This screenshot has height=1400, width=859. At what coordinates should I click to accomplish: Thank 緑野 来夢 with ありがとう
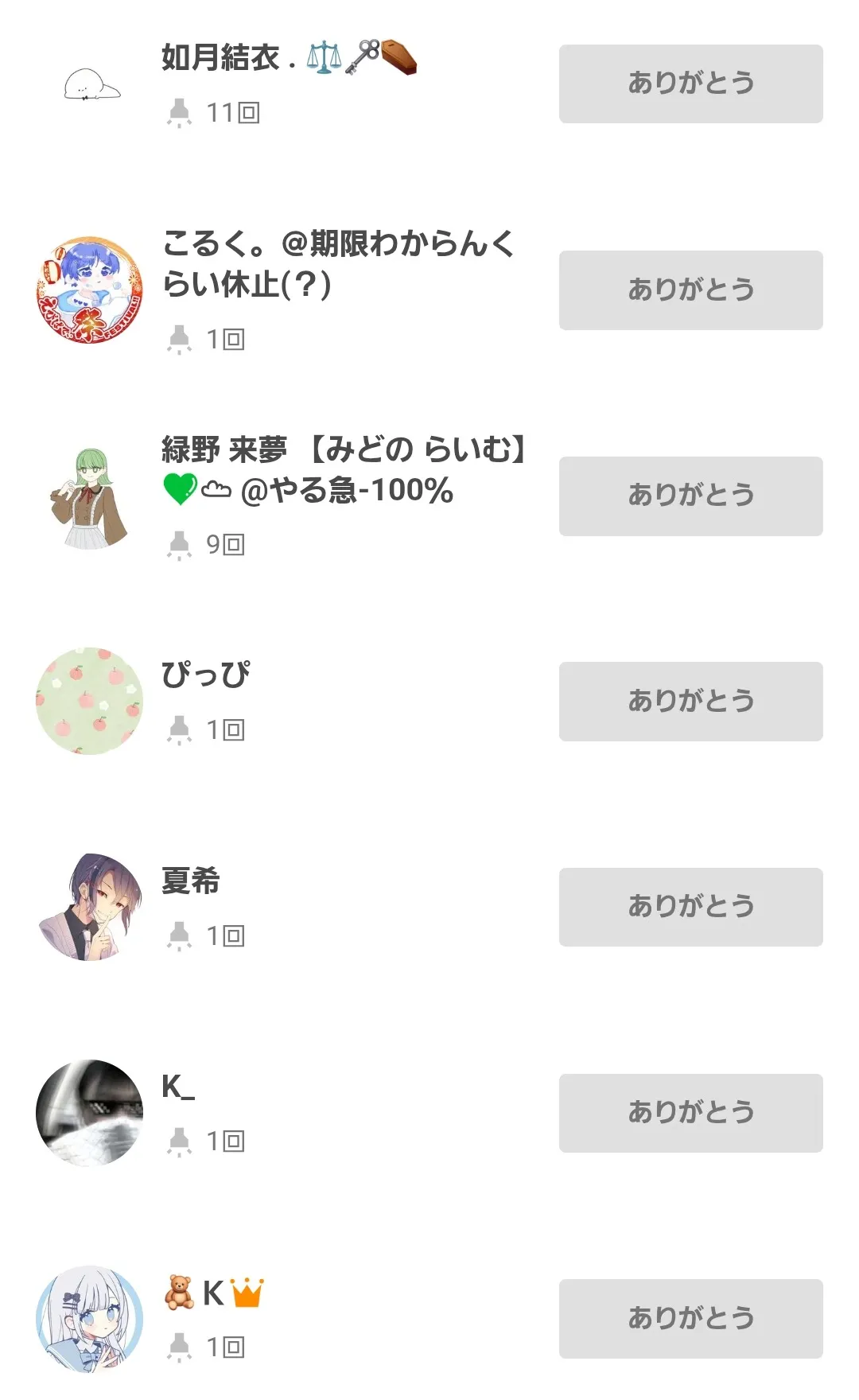[690, 496]
